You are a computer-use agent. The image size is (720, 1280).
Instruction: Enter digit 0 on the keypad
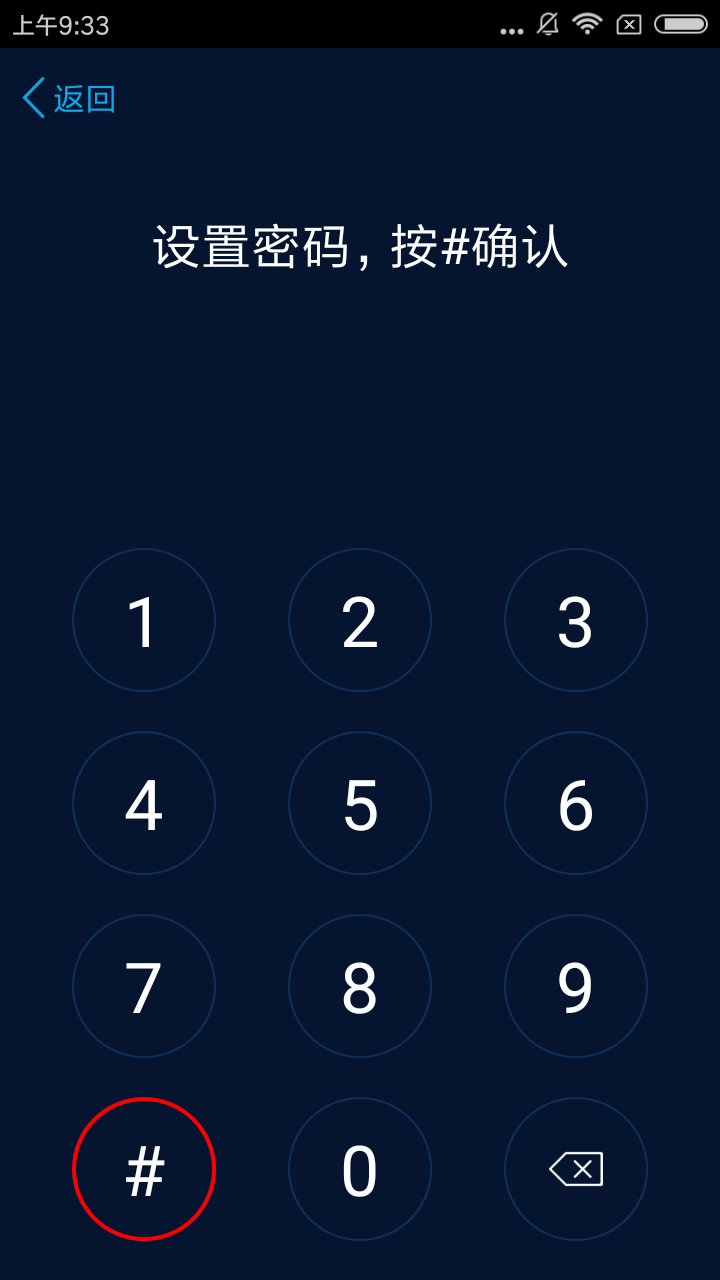pos(360,1169)
